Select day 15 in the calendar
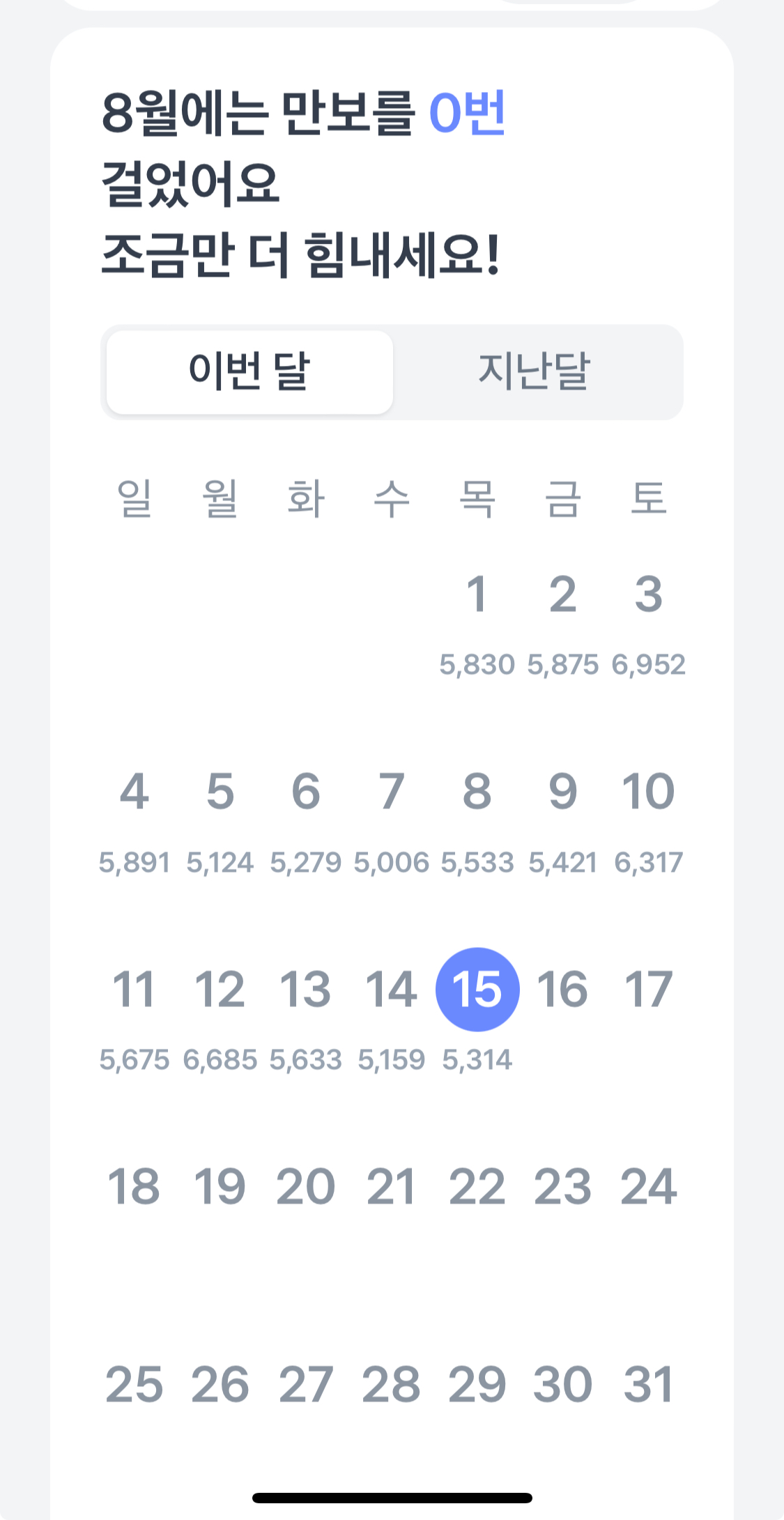This screenshot has width=784, height=1520. click(477, 990)
